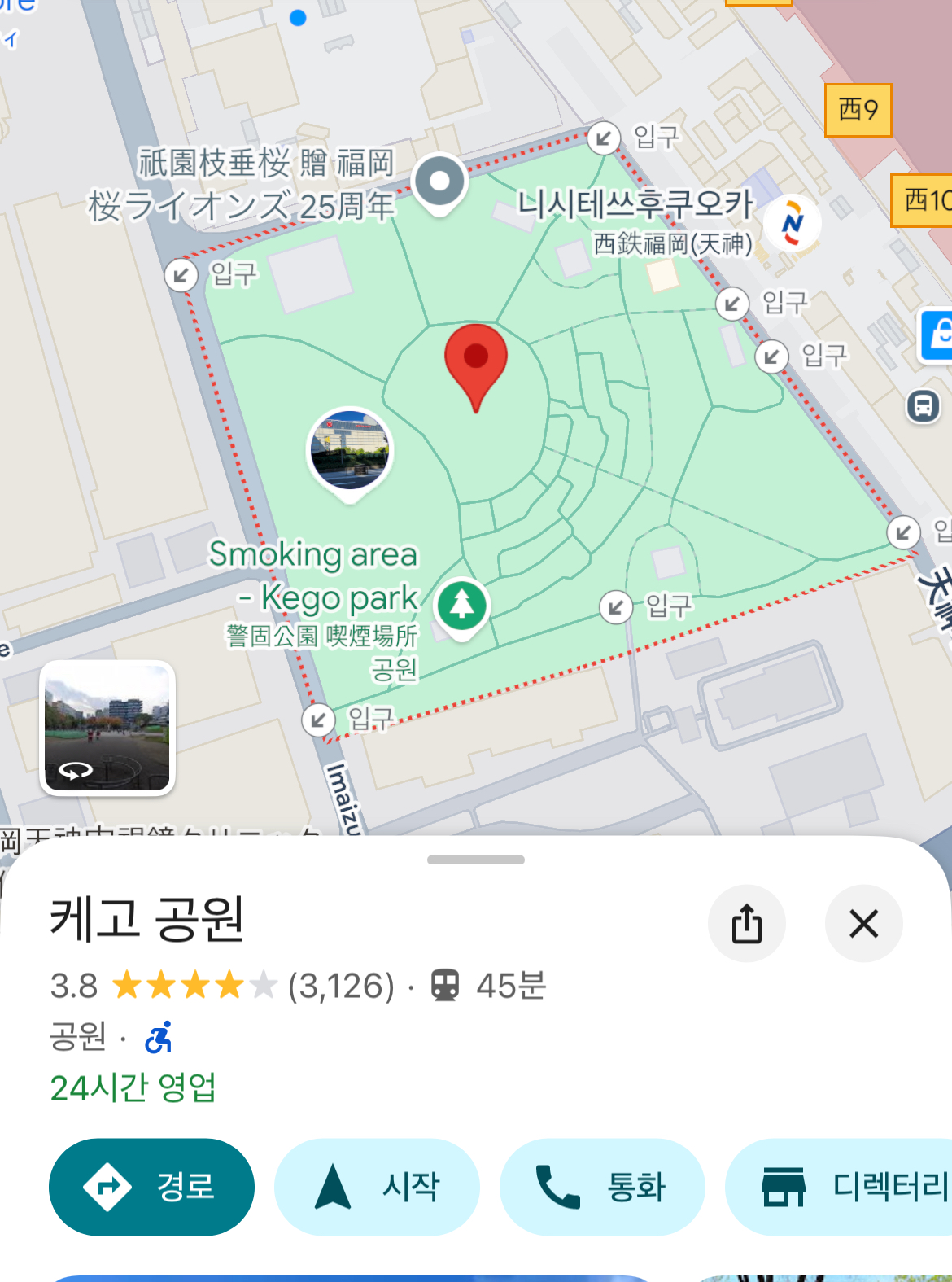Open the blue shopping bag marker
This screenshot has height=1282, width=952.
tap(939, 334)
